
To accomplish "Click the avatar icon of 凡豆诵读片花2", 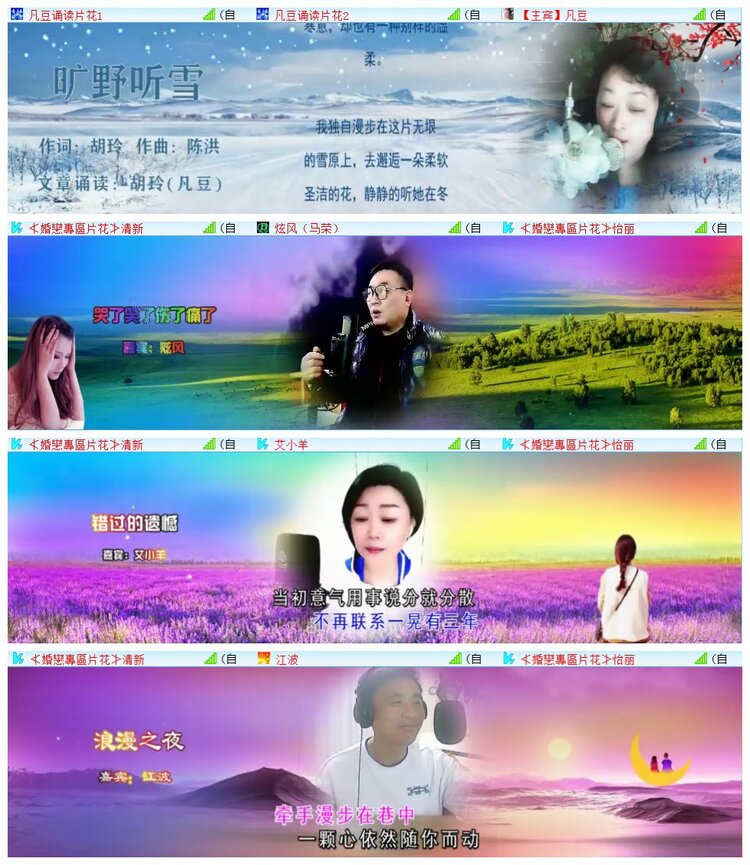I will [261, 11].
